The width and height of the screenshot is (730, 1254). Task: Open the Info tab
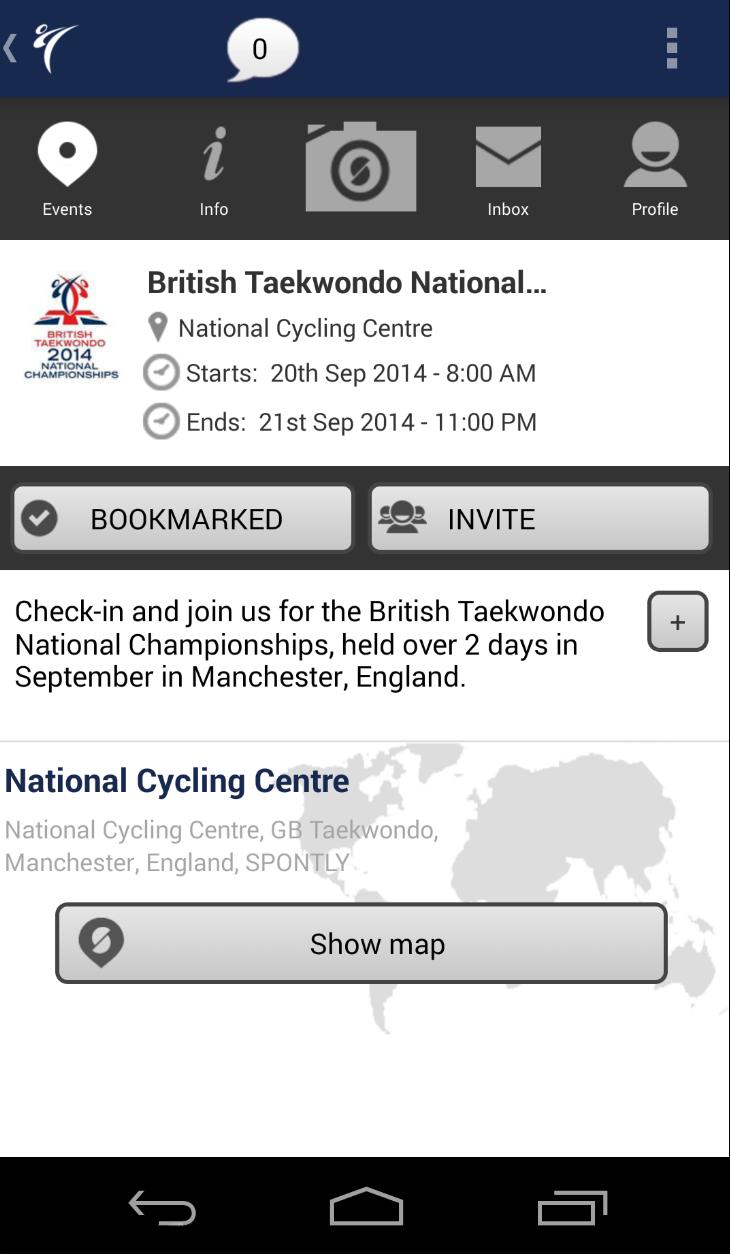(214, 170)
